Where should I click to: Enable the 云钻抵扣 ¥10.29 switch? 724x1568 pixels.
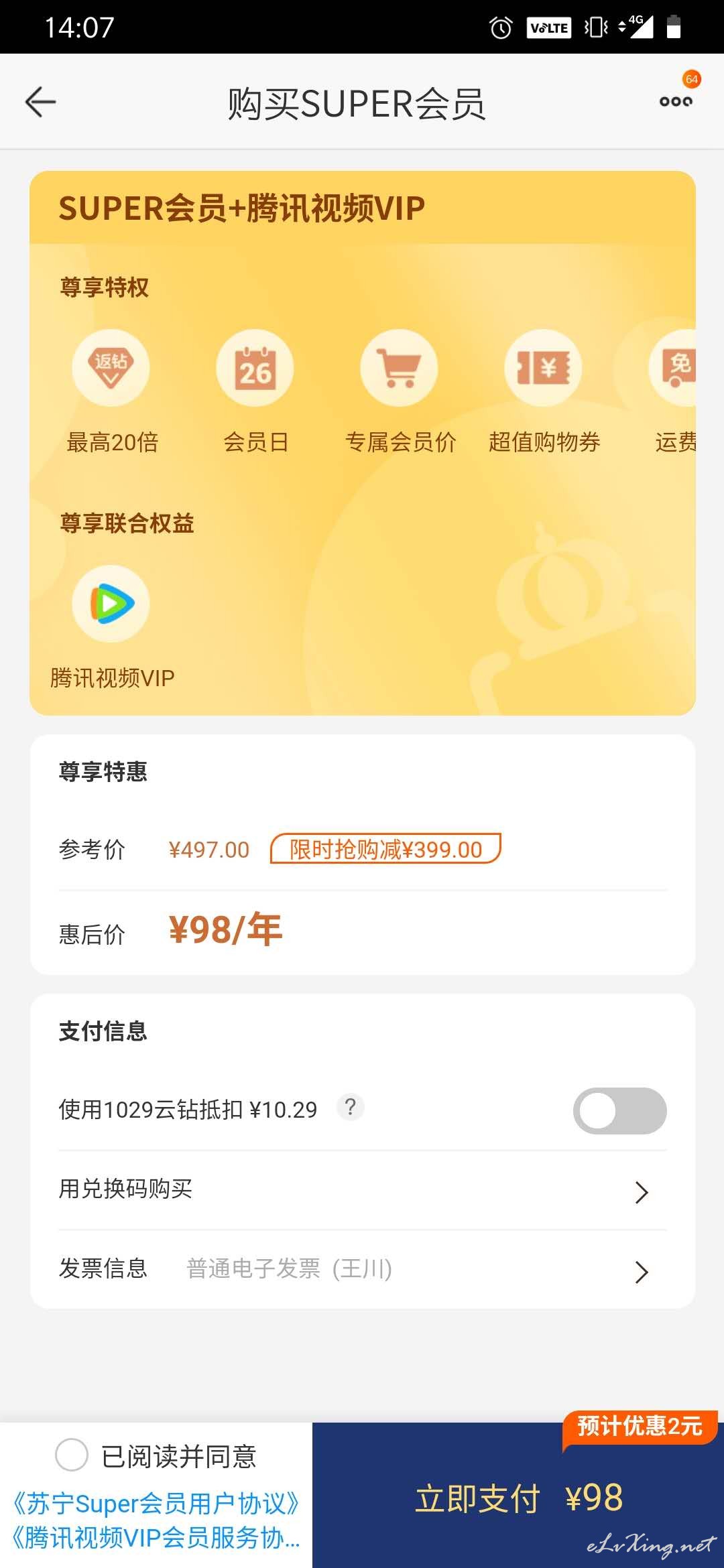pos(619,1110)
